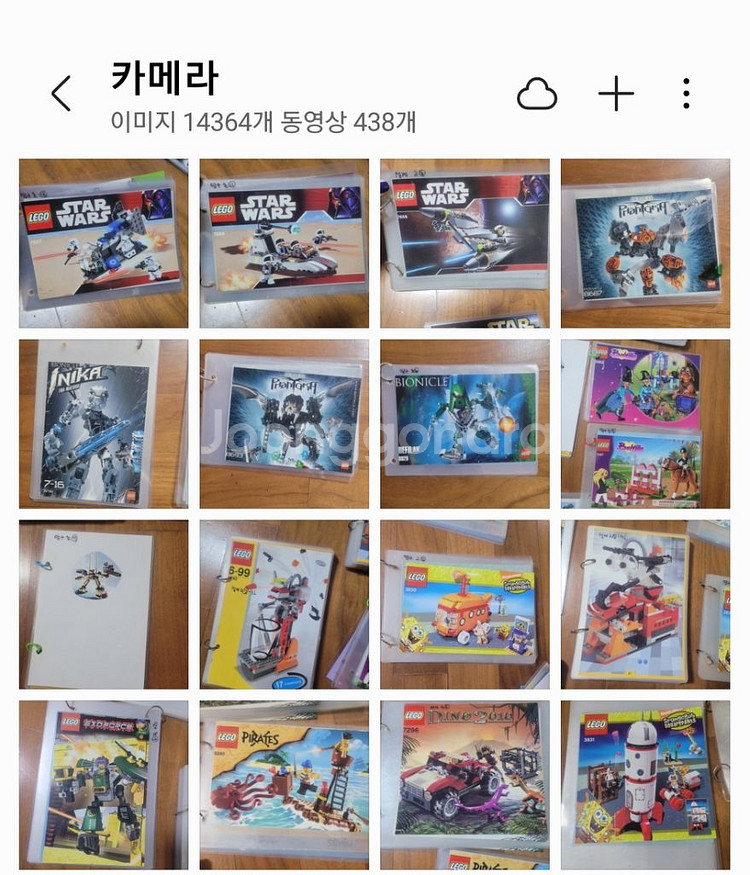
Task: Open the Phantoka orange robot photo
Action: [x=645, y=243]
